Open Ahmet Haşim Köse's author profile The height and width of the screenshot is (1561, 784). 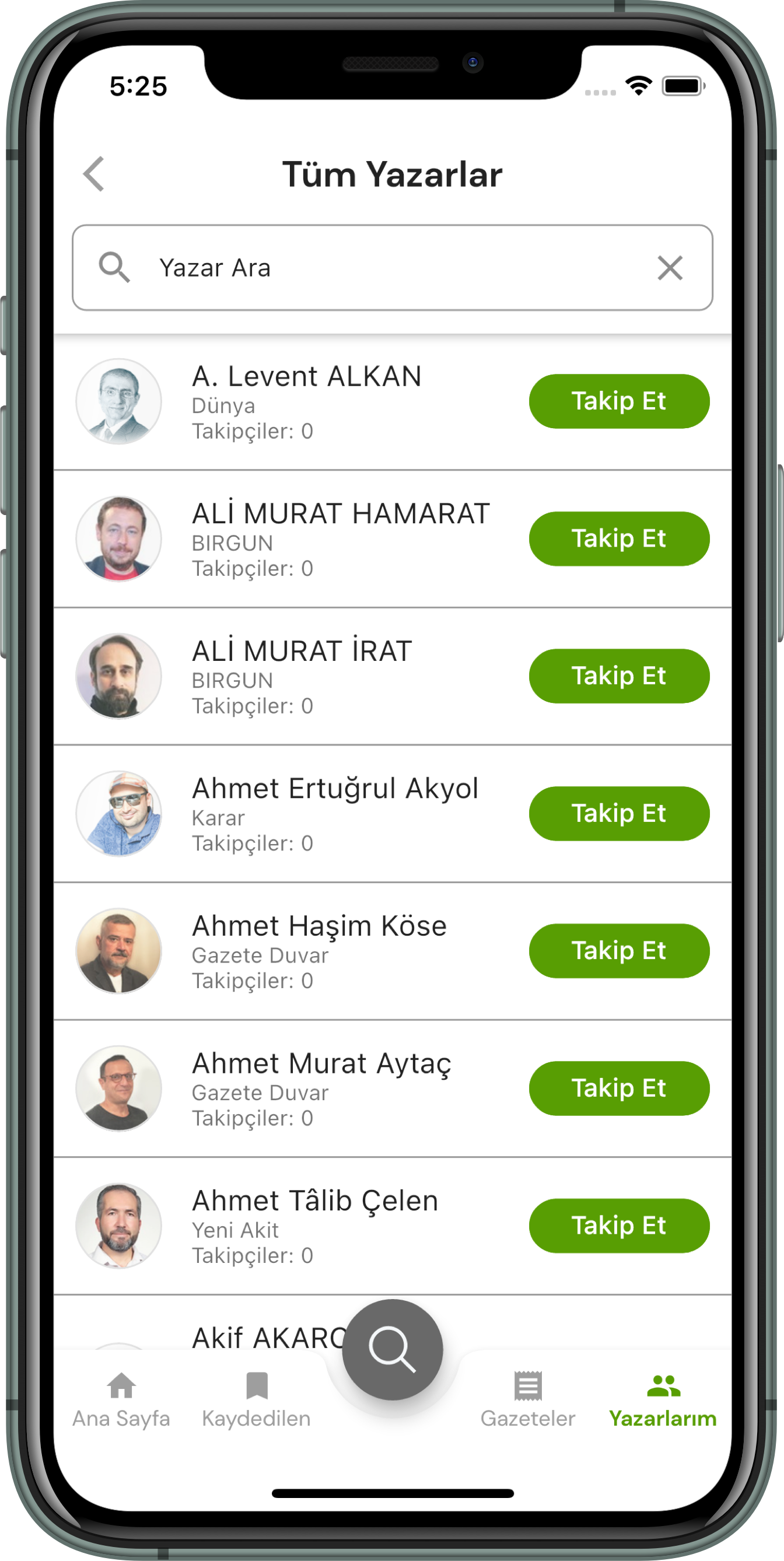pos(318,951)
